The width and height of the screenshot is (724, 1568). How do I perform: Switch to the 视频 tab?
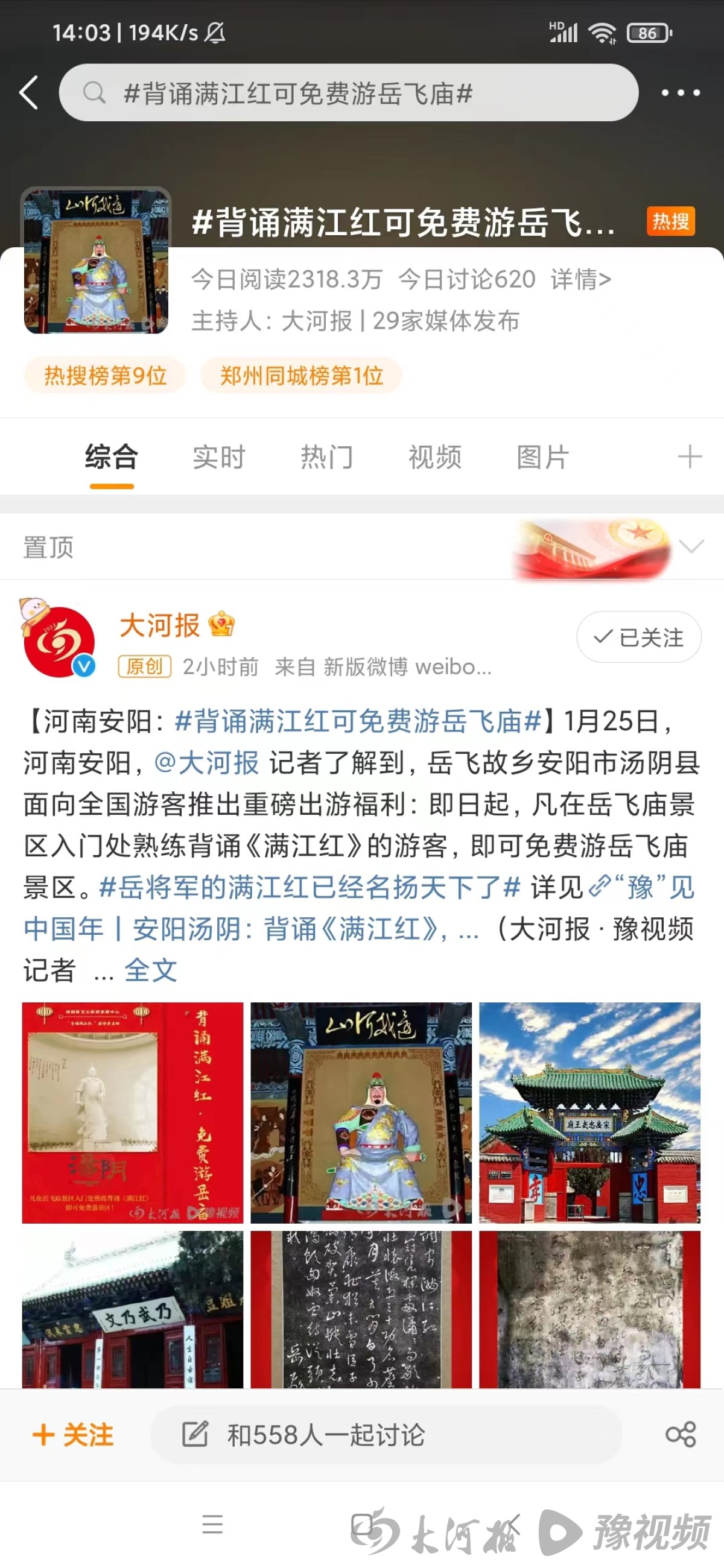pos(435,457)
